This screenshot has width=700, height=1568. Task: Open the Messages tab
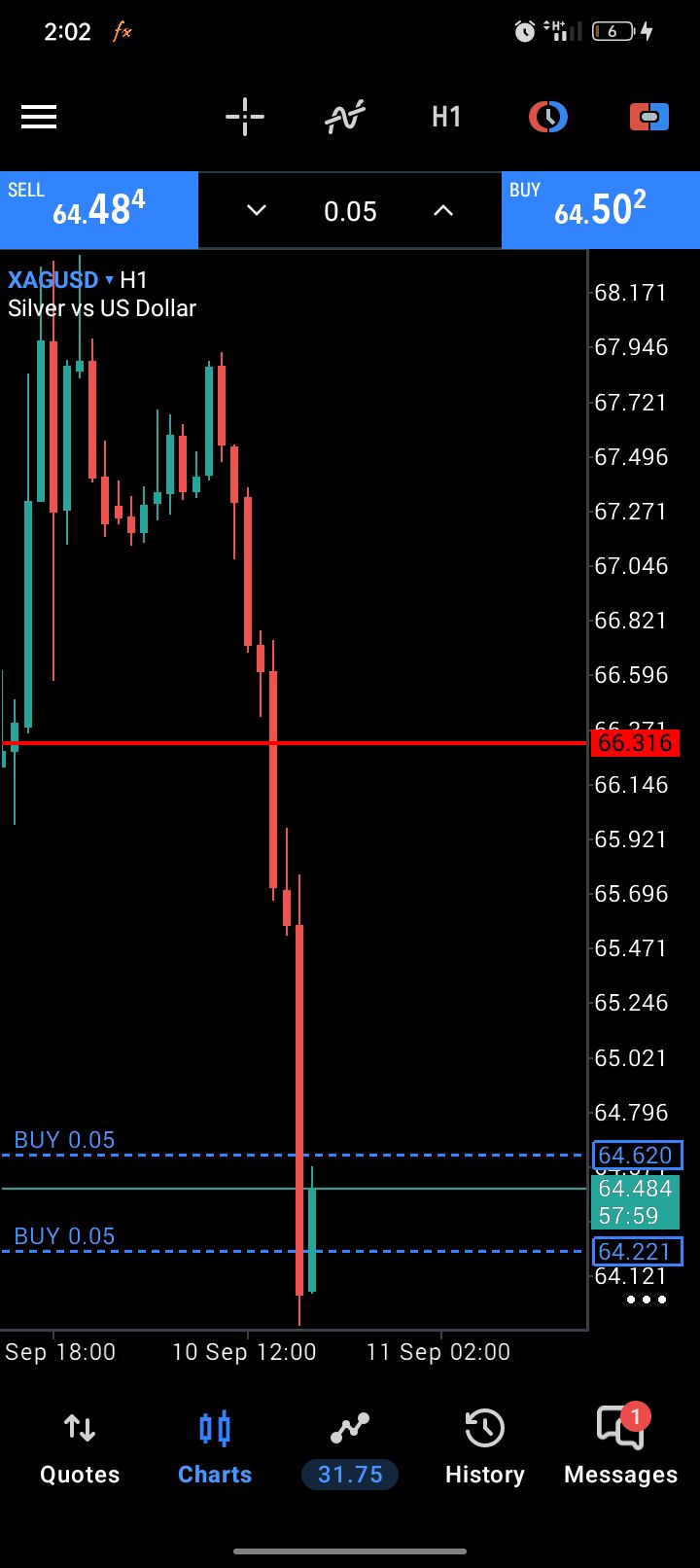[x=620, y=1448]
